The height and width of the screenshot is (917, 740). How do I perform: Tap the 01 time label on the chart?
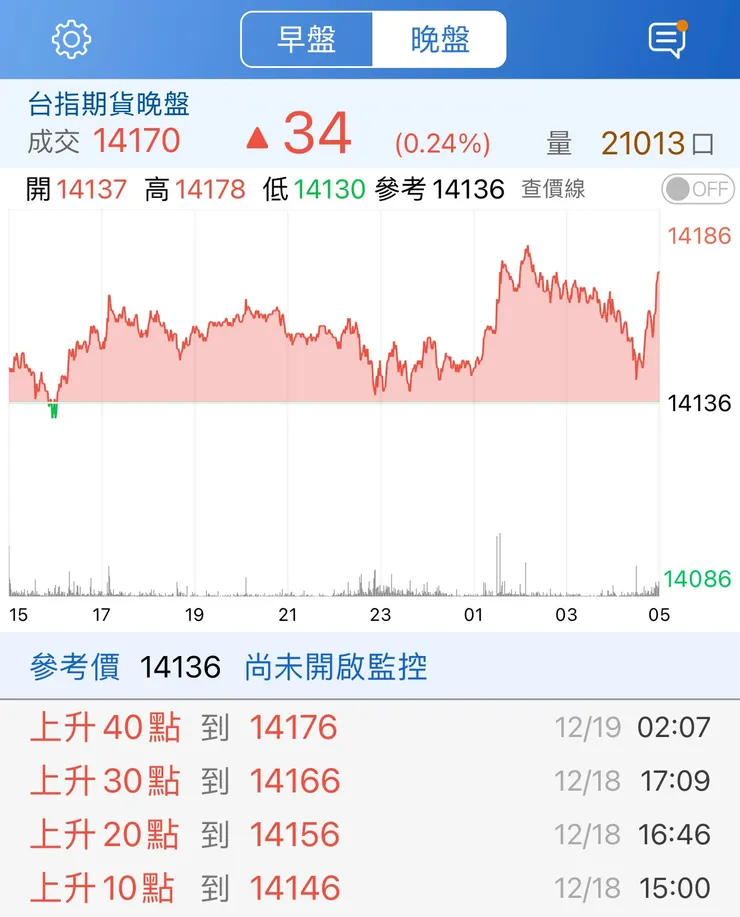point(474,614)
